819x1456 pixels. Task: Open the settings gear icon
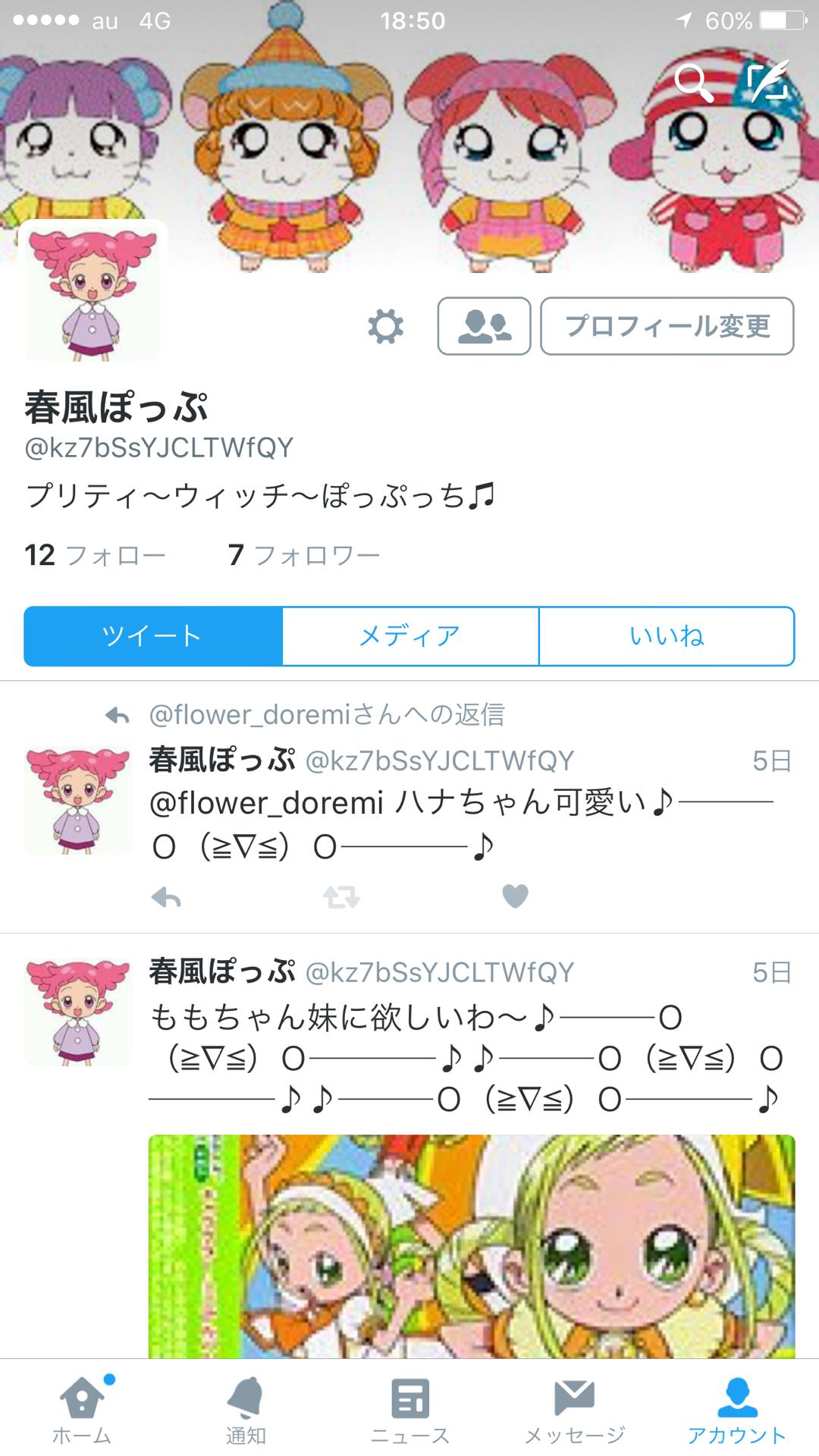(x=385, y=327)
